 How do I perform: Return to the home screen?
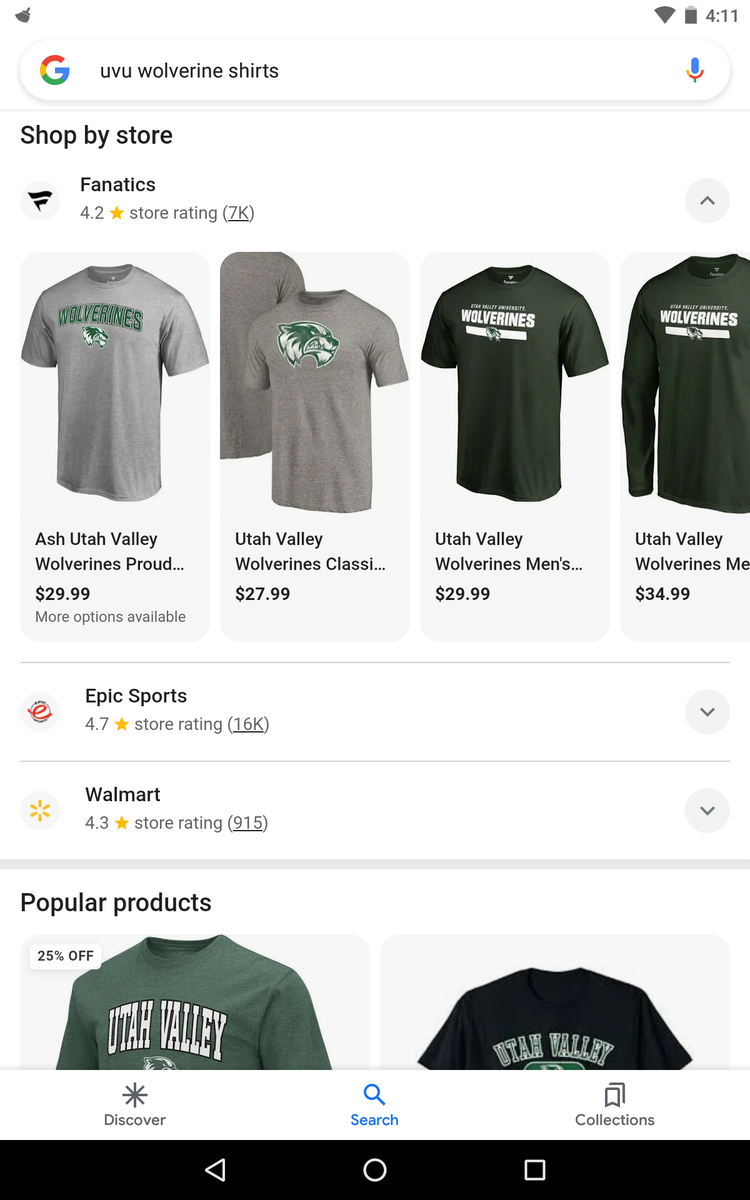tap(375, 1170)
